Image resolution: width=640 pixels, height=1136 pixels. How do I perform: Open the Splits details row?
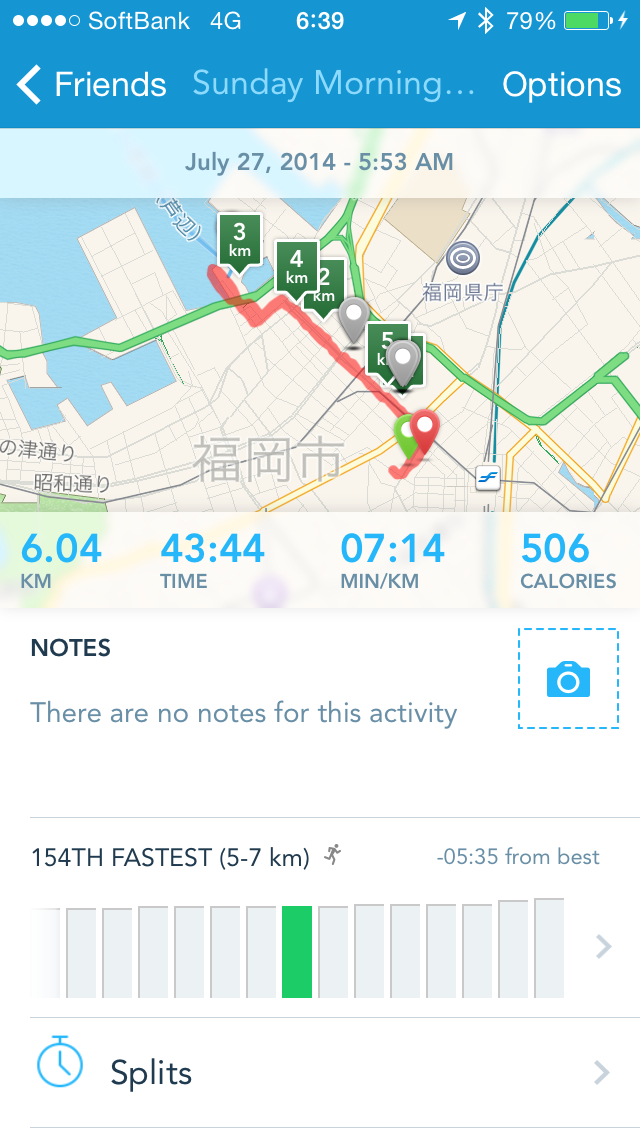coord(320,1073)
